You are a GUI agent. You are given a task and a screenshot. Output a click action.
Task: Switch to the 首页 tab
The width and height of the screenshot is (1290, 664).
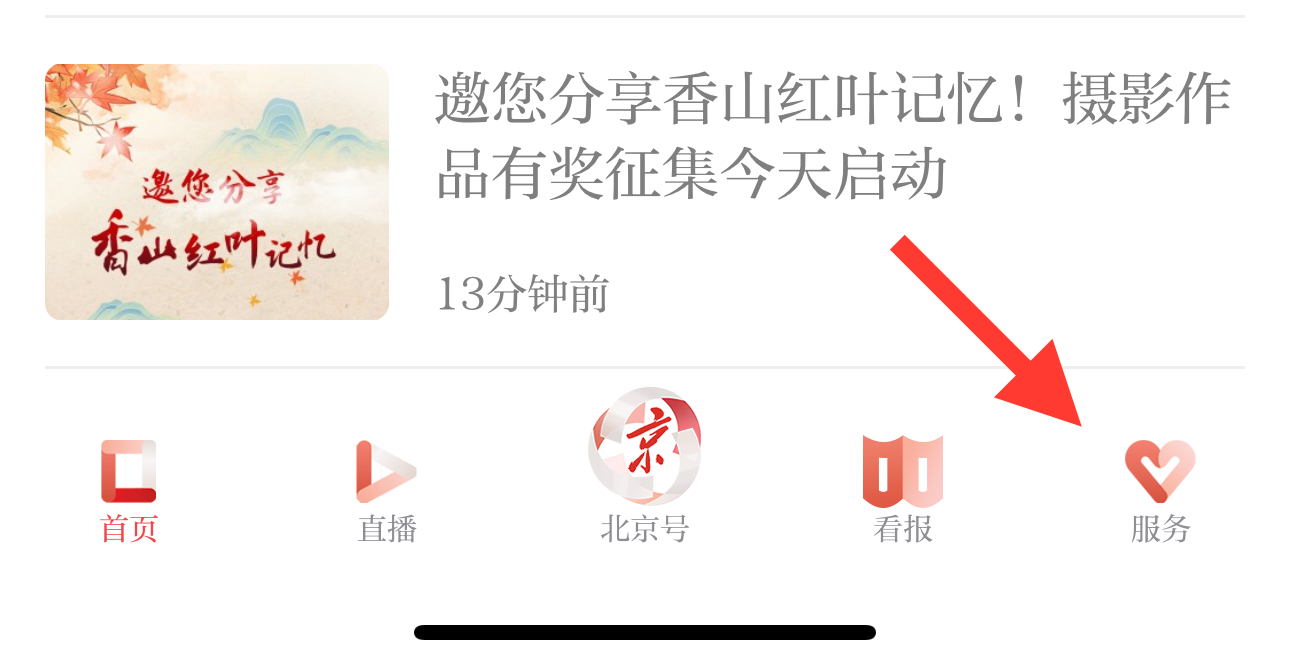(x=129, y=491)
